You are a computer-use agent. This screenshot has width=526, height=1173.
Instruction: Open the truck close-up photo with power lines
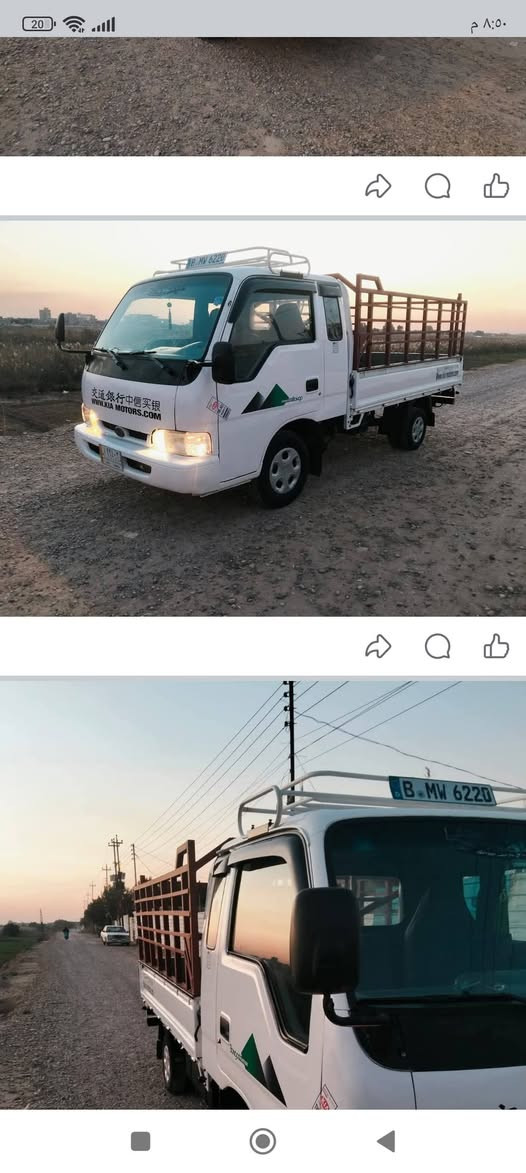point(263,895)
